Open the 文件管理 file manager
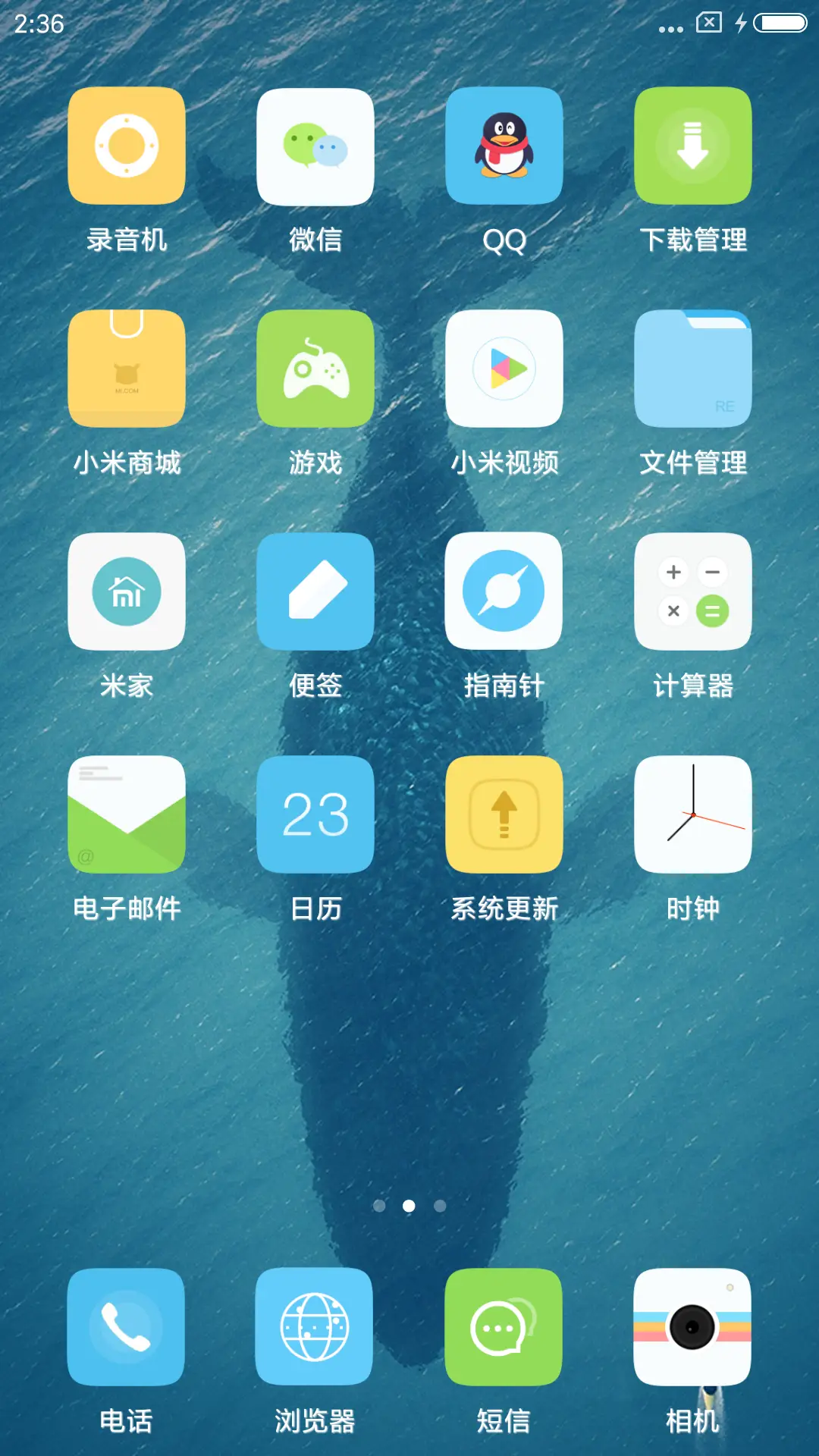Screen dimensions: 819x1456 (692, 369)
